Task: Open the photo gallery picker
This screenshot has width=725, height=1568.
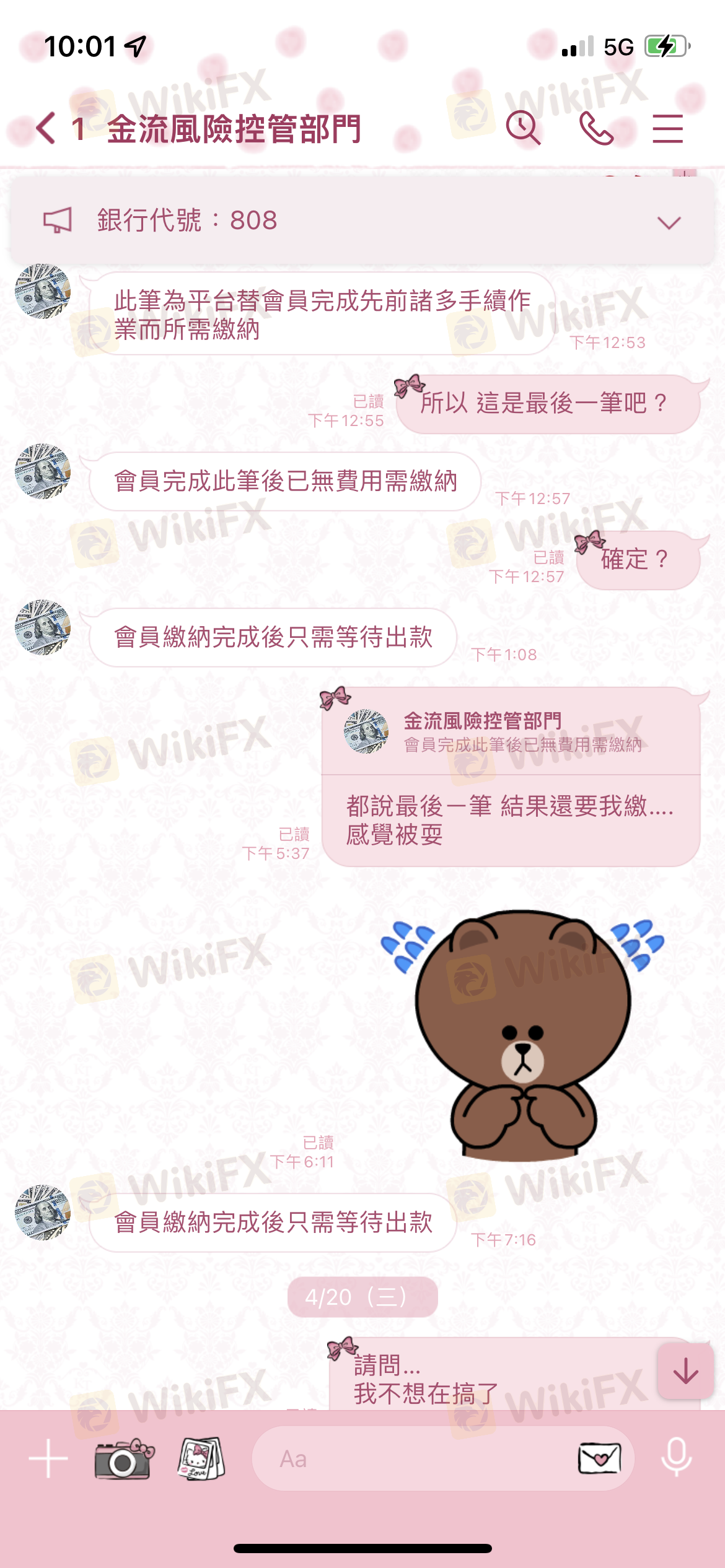Action: 201,1459
